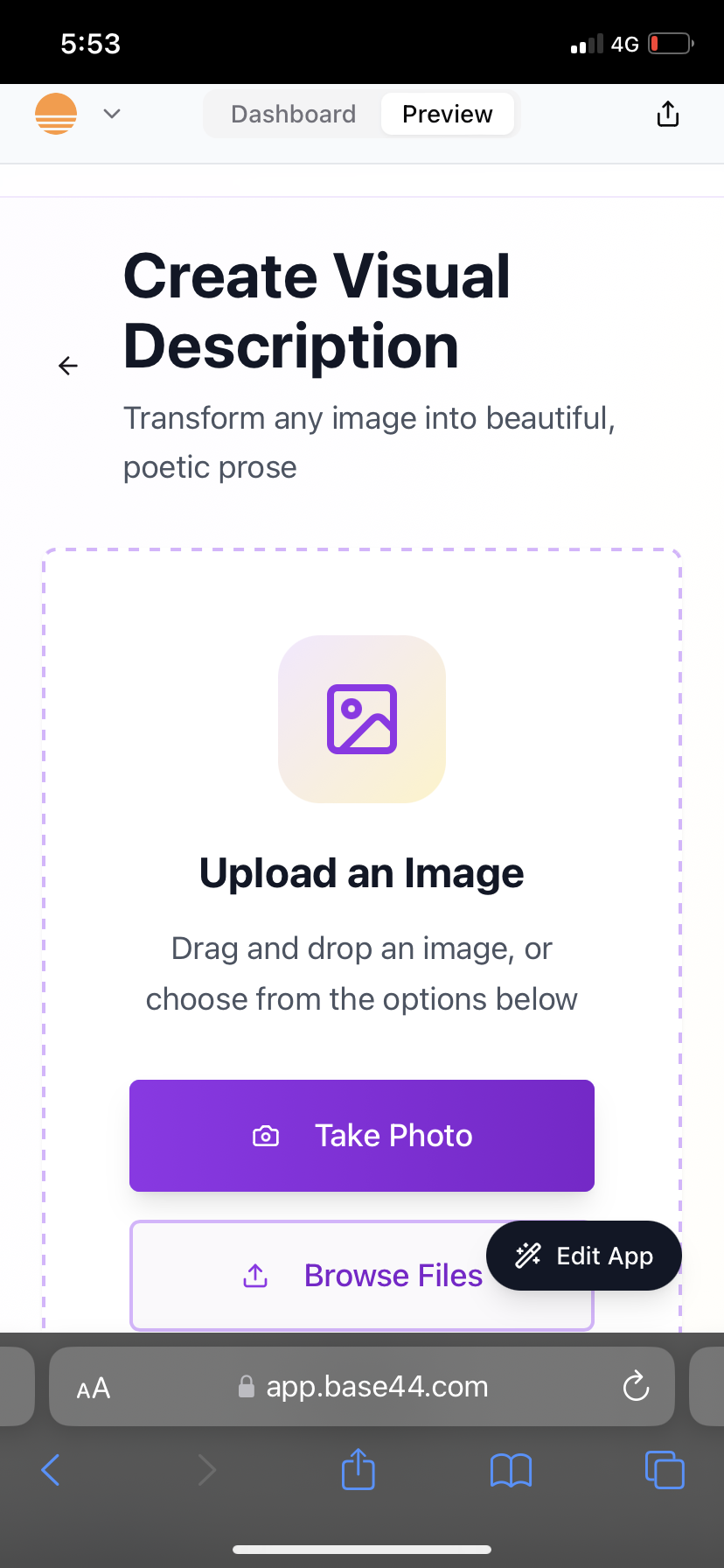Navigate back in Safari
724x1568 pixels.
pyautogui.click(x=51, y=1470)
